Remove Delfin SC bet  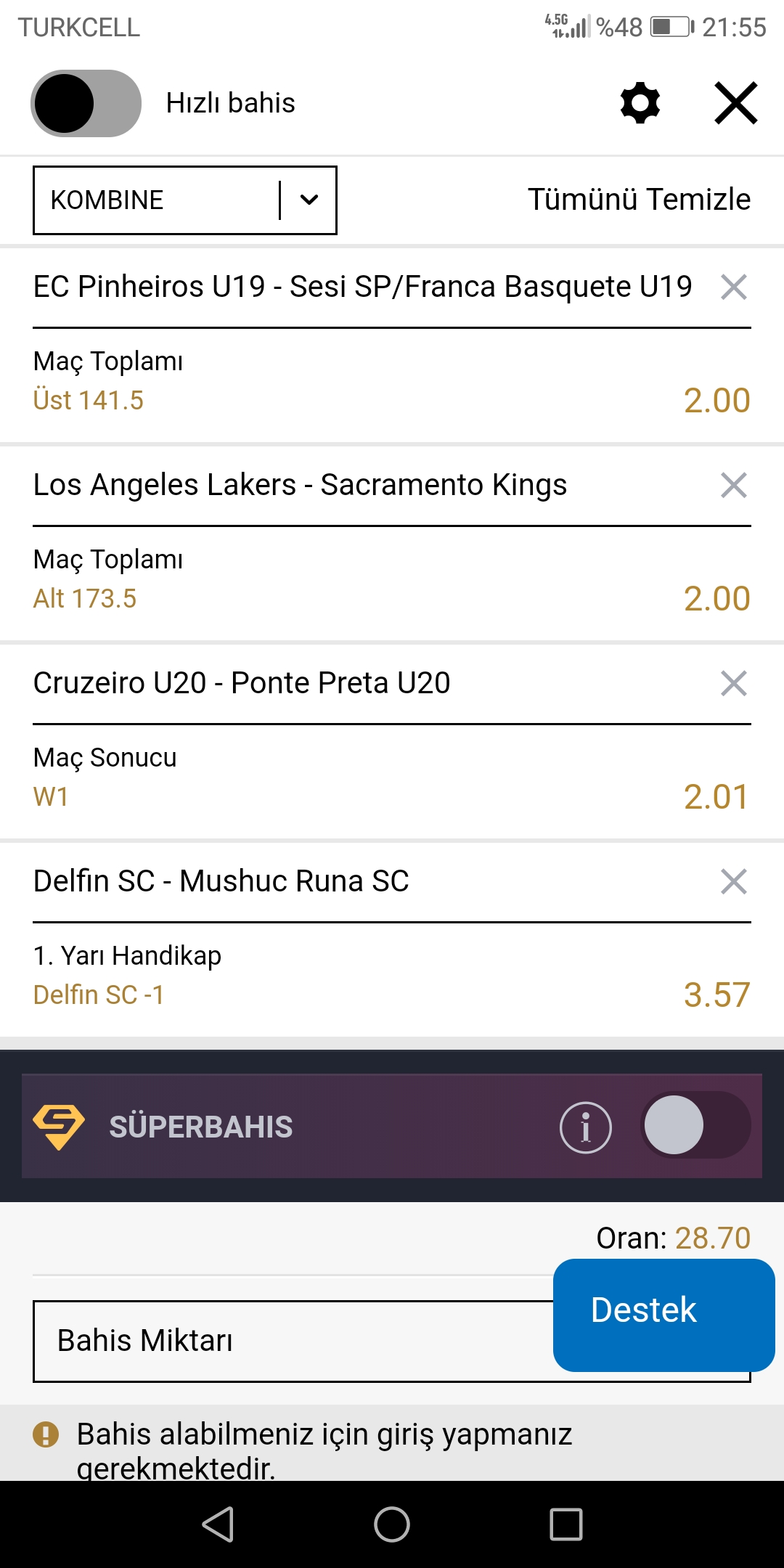734,881
